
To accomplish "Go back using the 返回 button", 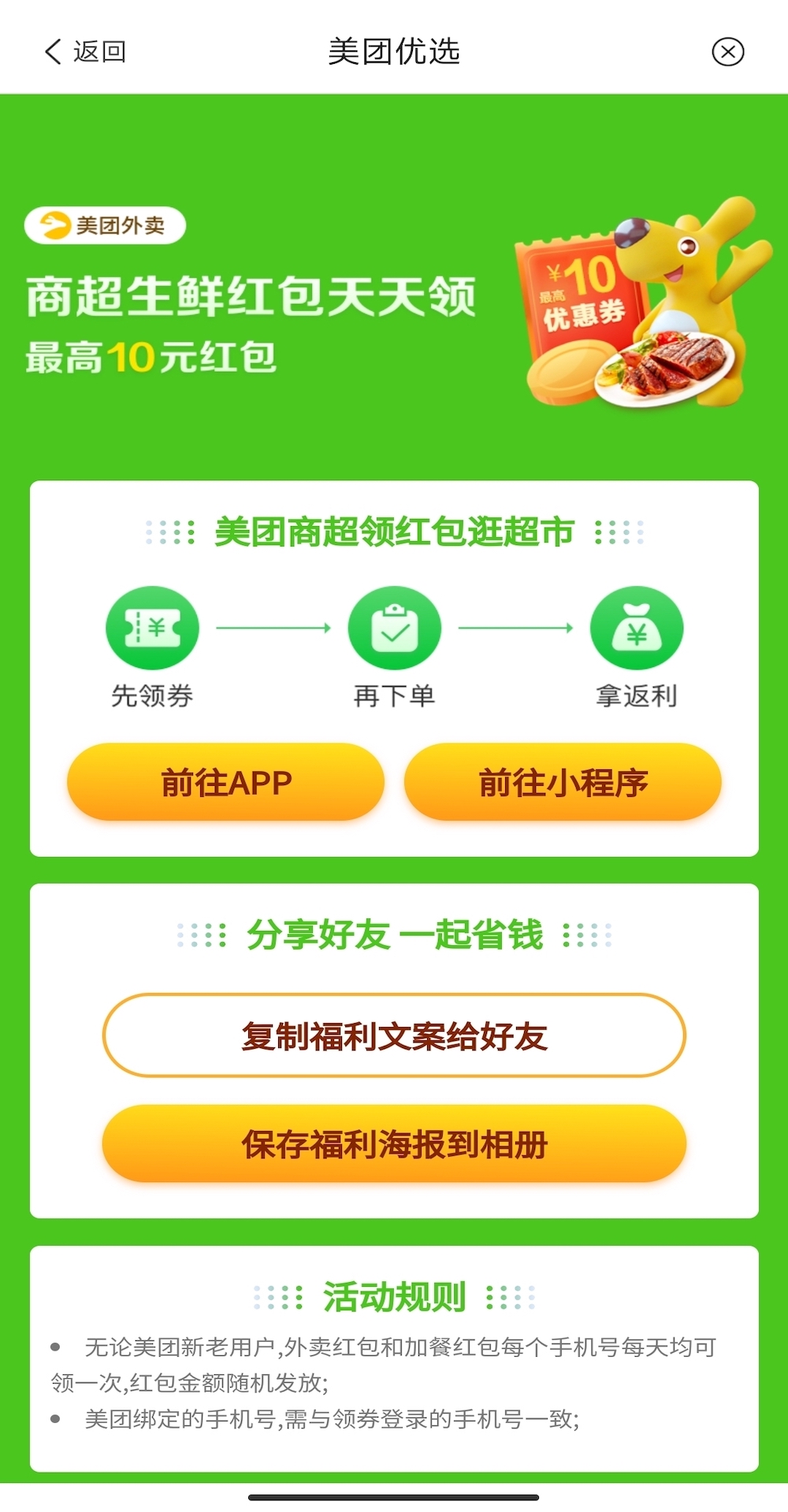I will 85,52.
